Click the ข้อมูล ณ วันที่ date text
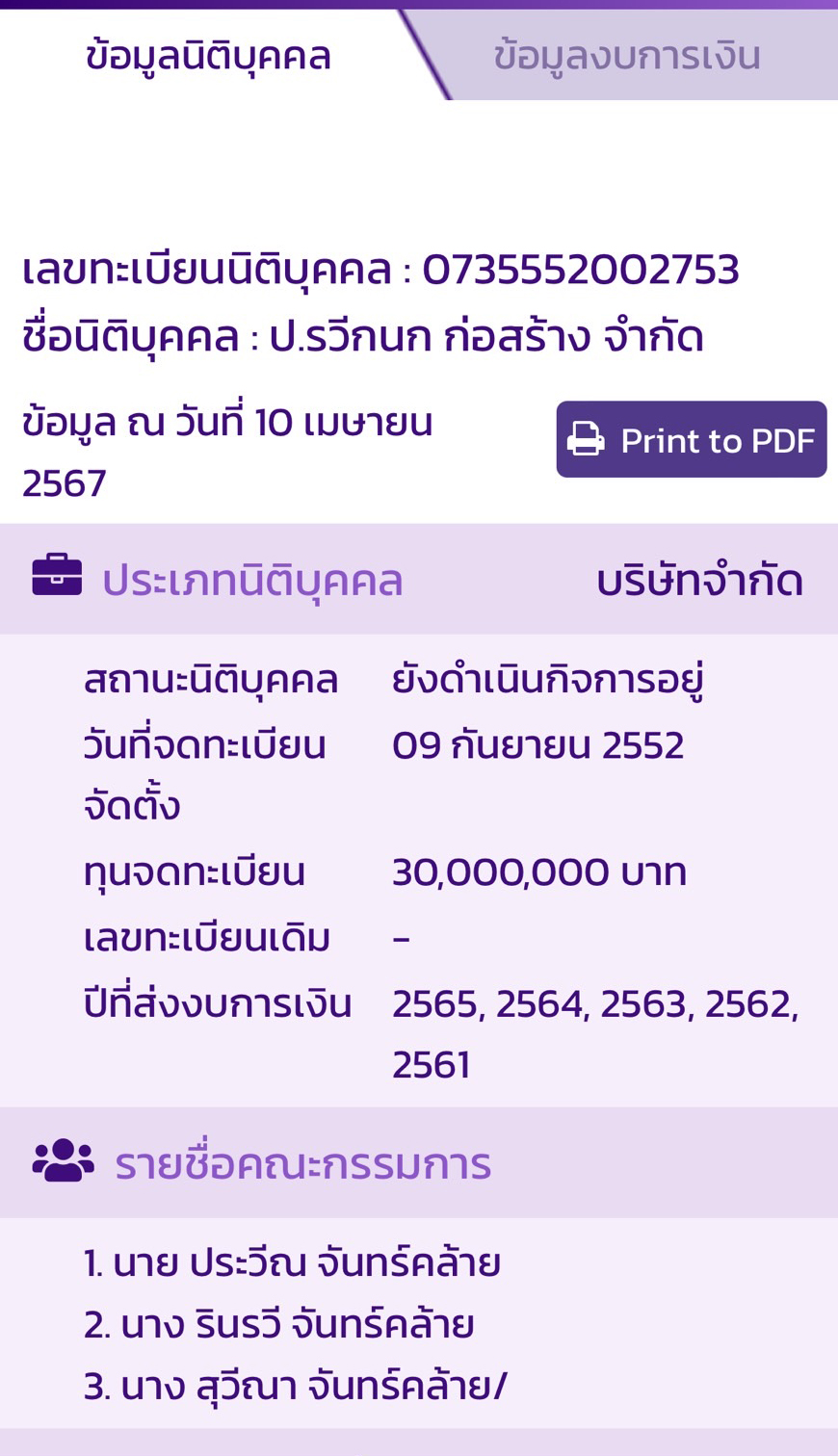The image size is (838, 1456). click(228, 421)
